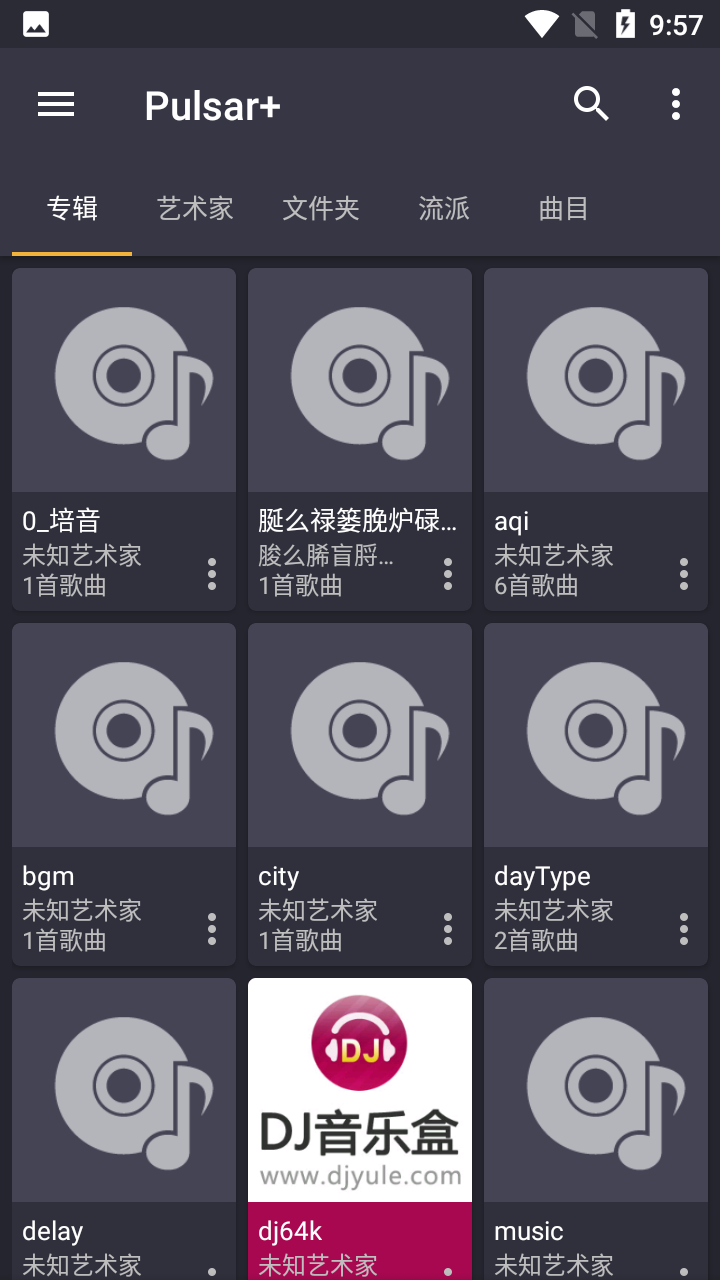This screenshot has width=720, height=1280.
Task: Show more options for 0_培音 album
Action: [212, 574]
